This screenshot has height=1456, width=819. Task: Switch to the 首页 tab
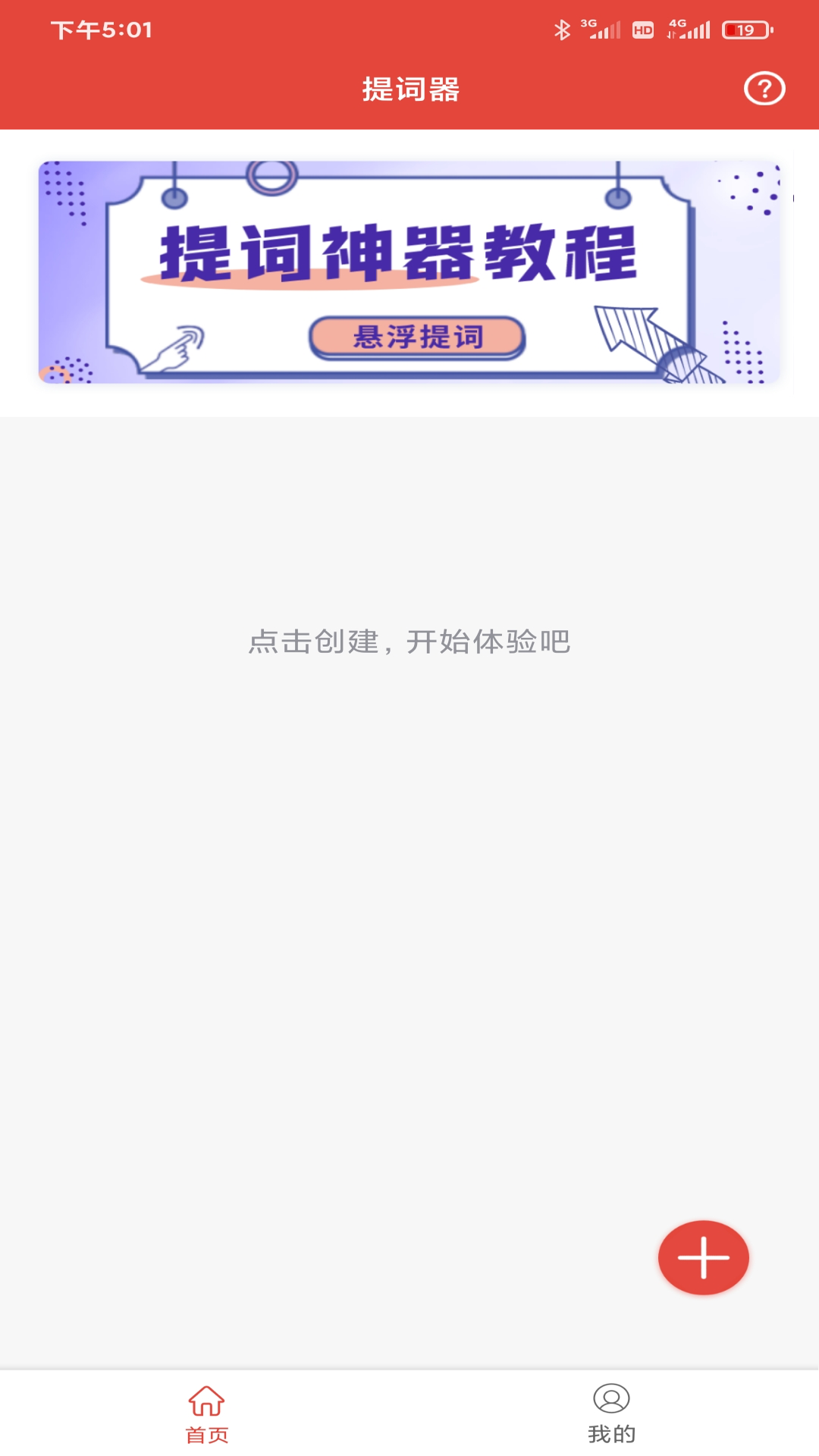206,1414
